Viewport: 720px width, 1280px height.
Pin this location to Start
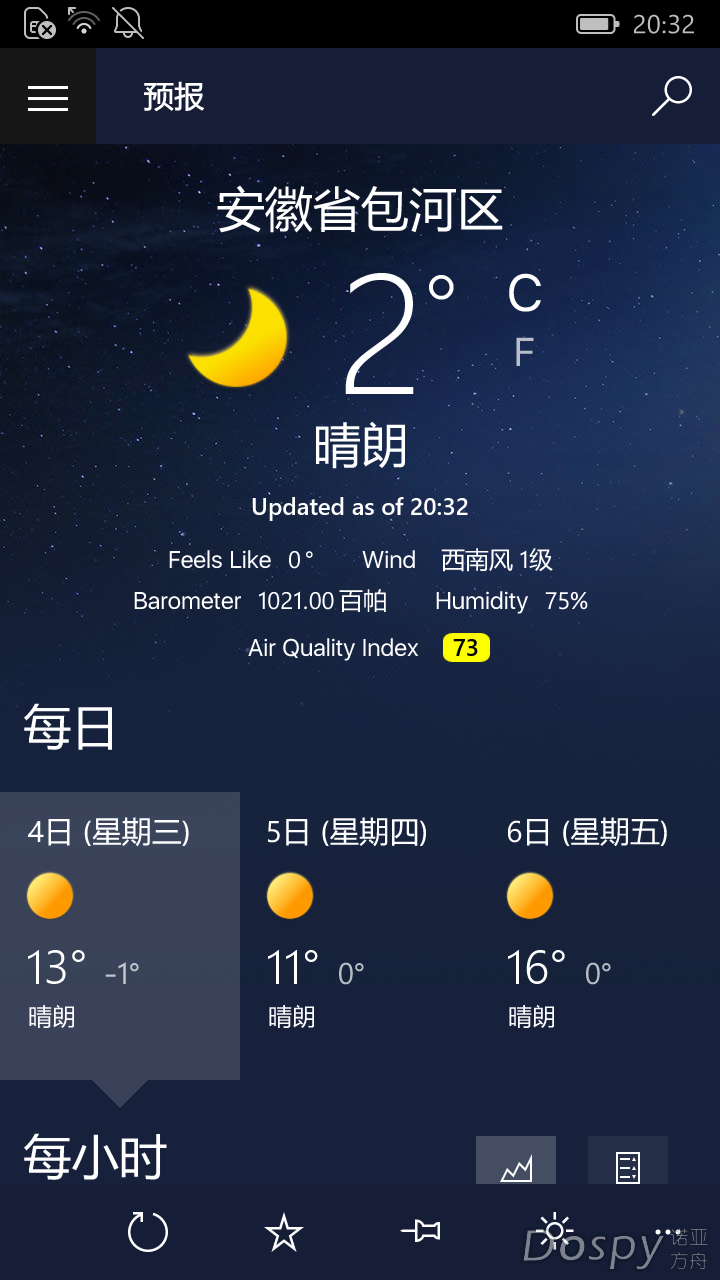[421, 1232]
